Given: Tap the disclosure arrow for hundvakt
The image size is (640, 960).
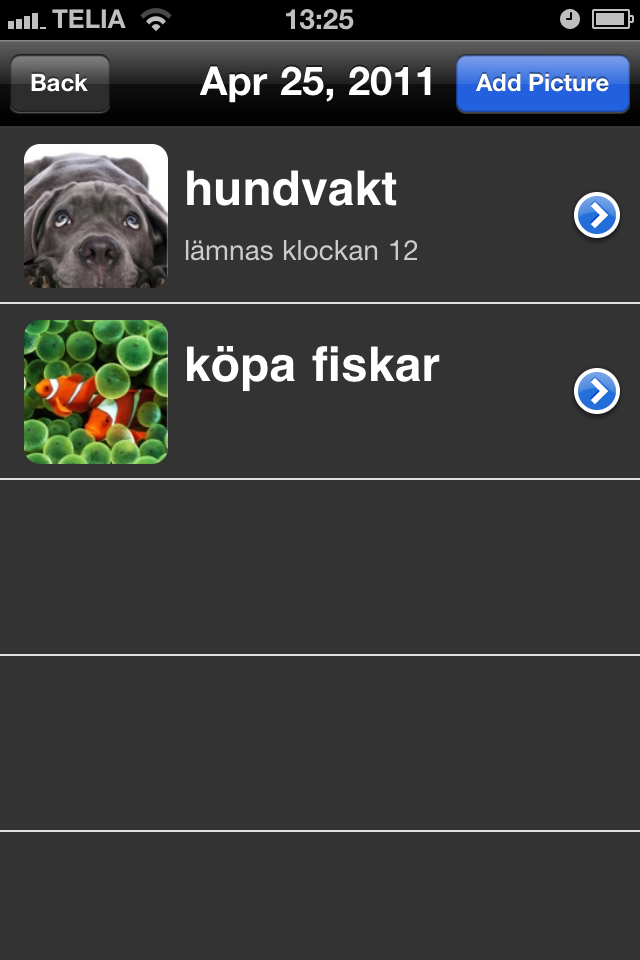Looking at the screenshot, I should pos(597,216).
